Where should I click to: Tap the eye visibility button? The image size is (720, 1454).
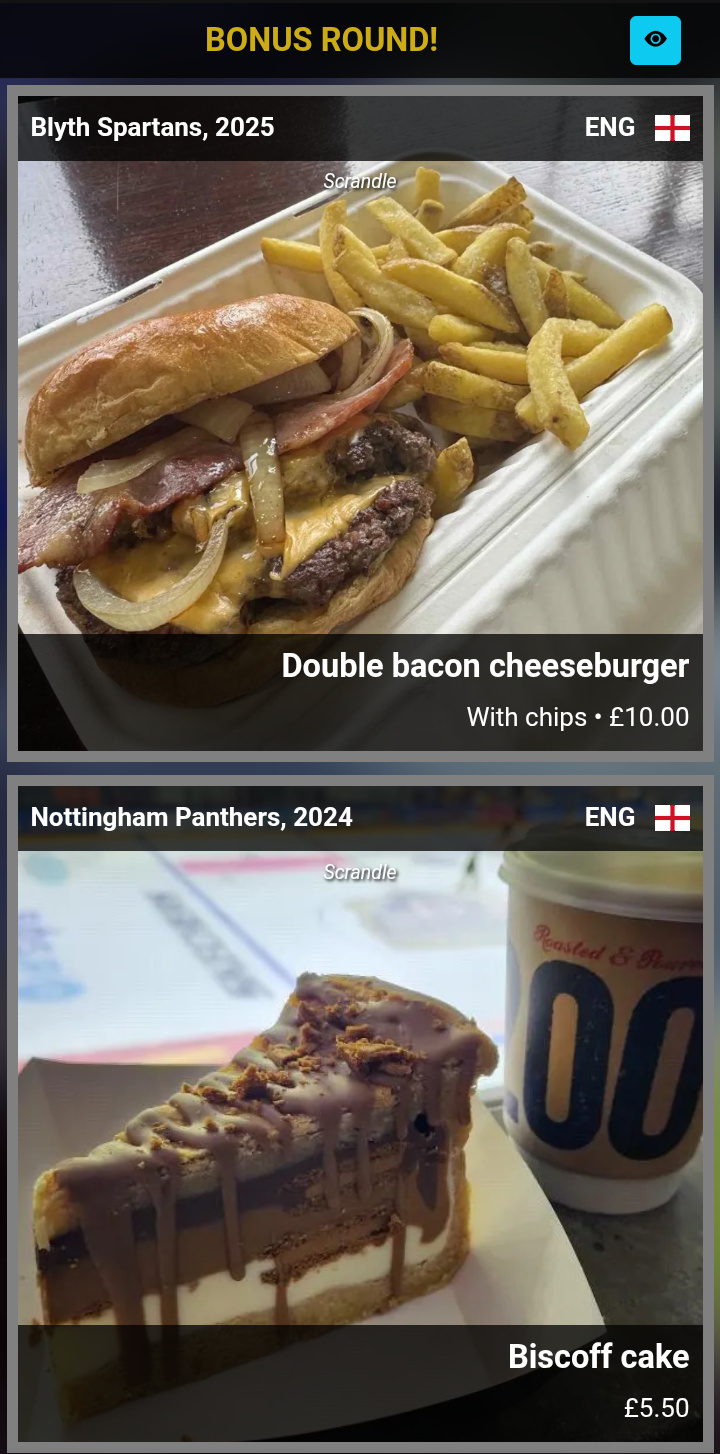tap(655, 40)
